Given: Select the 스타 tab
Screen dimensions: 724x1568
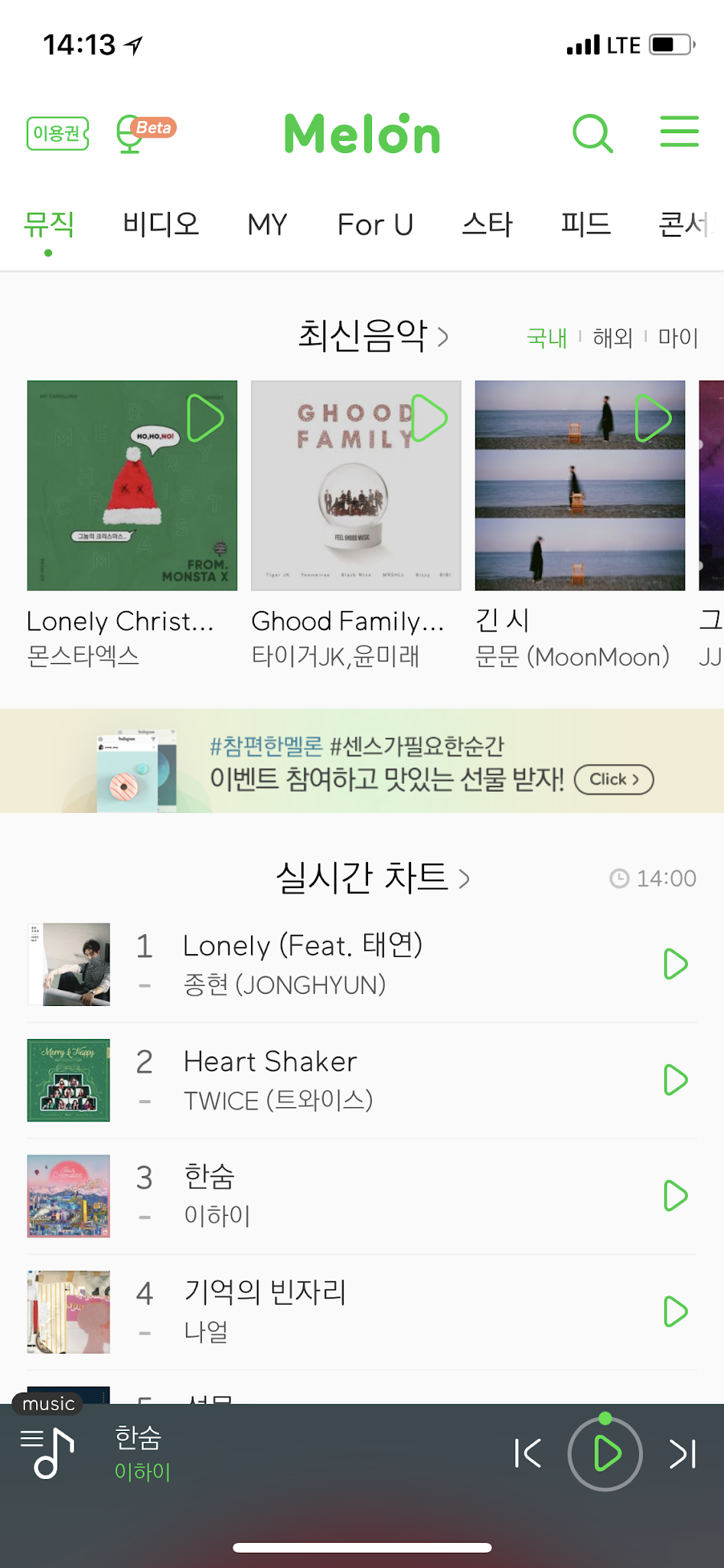Looking at the screenshot, I should 487,224.
